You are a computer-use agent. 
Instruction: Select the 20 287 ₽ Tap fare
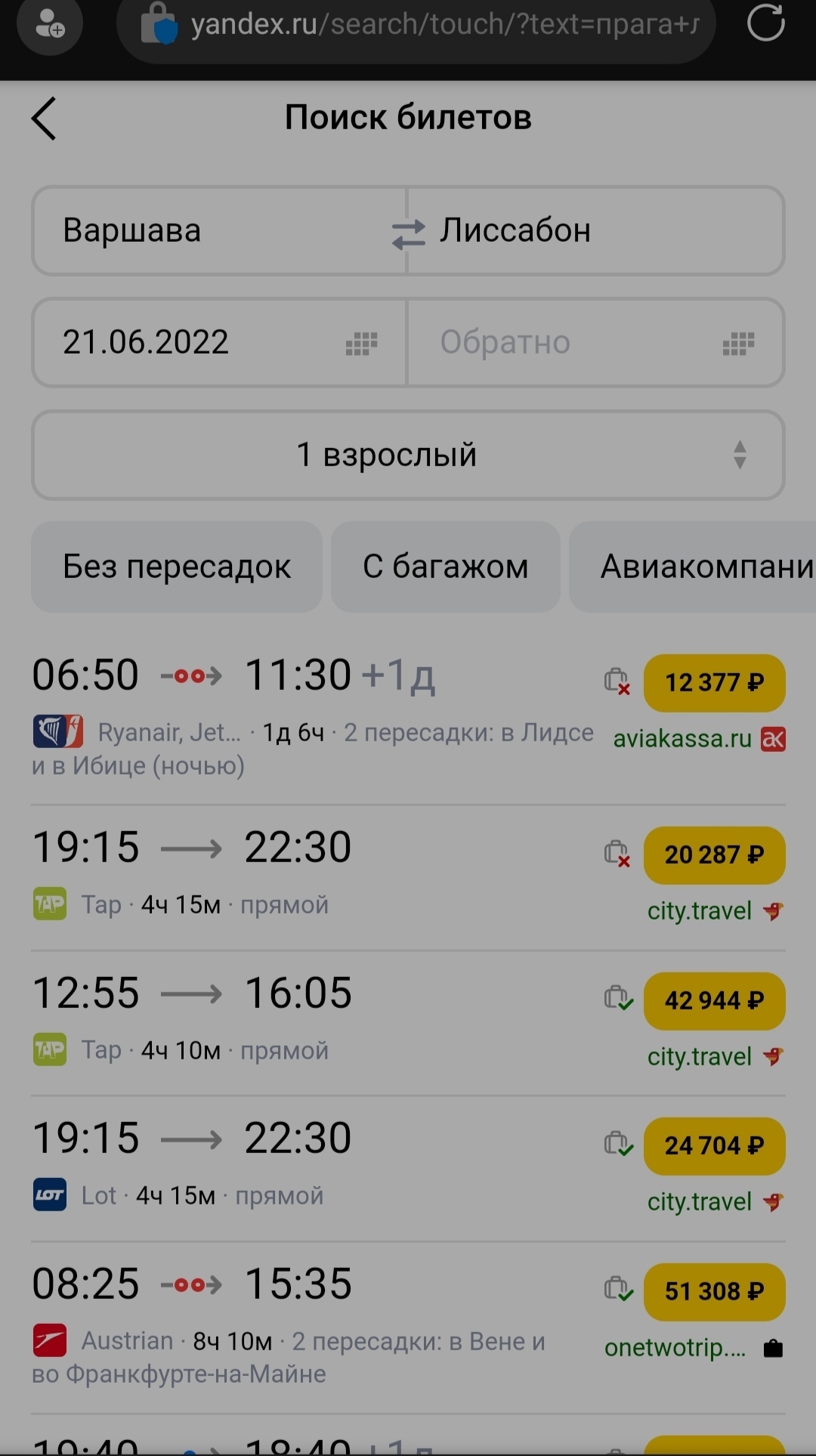[x=714, y=855]
